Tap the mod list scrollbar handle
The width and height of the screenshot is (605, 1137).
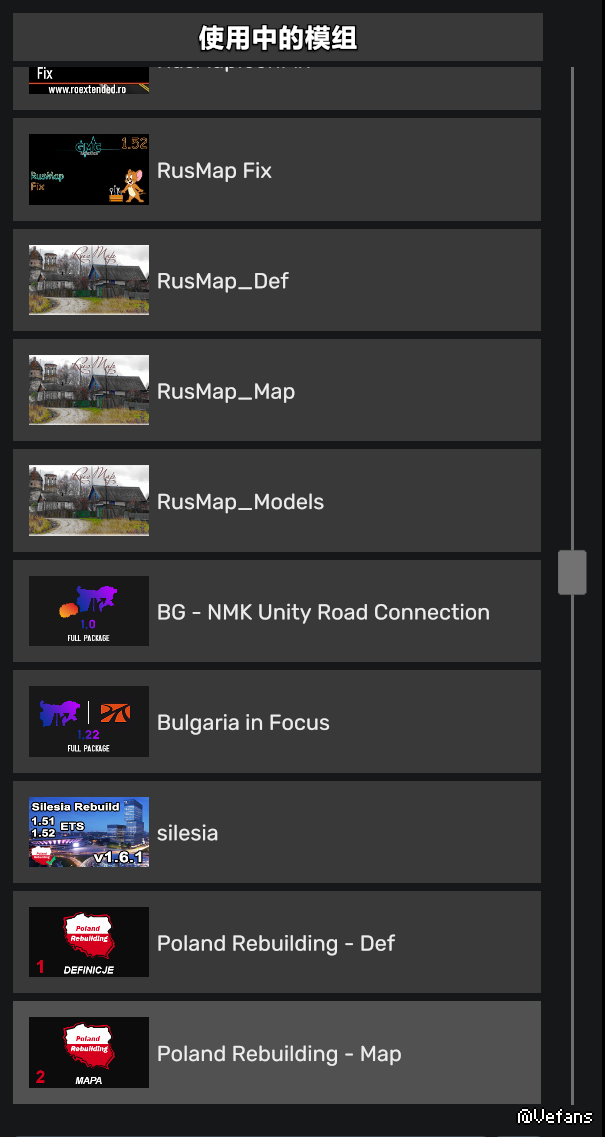coord(572,572)
